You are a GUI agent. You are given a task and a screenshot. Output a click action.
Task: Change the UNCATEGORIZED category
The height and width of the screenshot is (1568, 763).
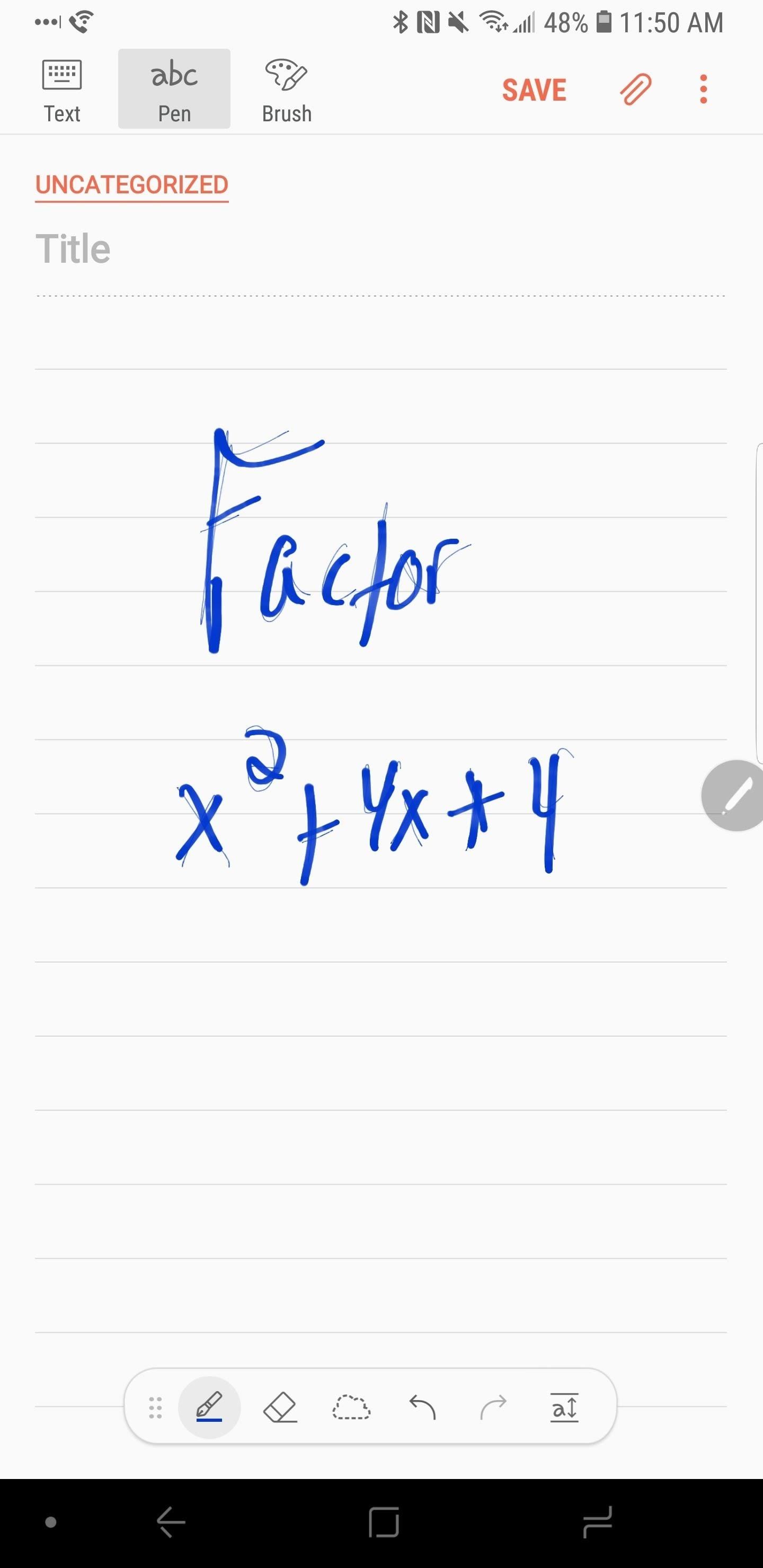coord(131,185)
